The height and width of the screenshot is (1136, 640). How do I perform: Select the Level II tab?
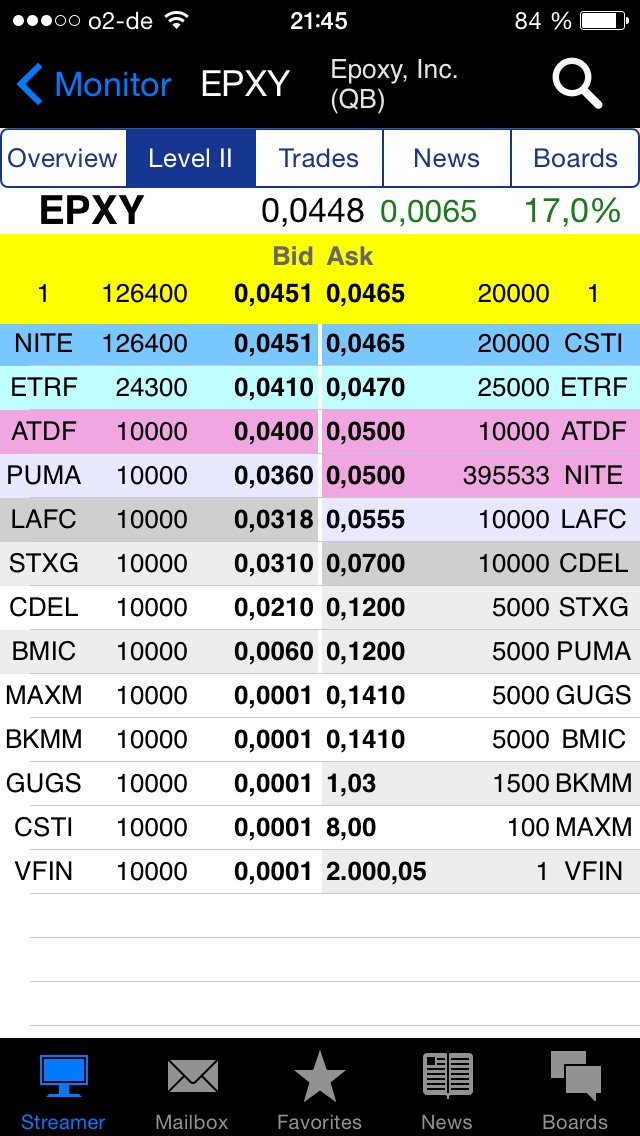coord(190,158)
